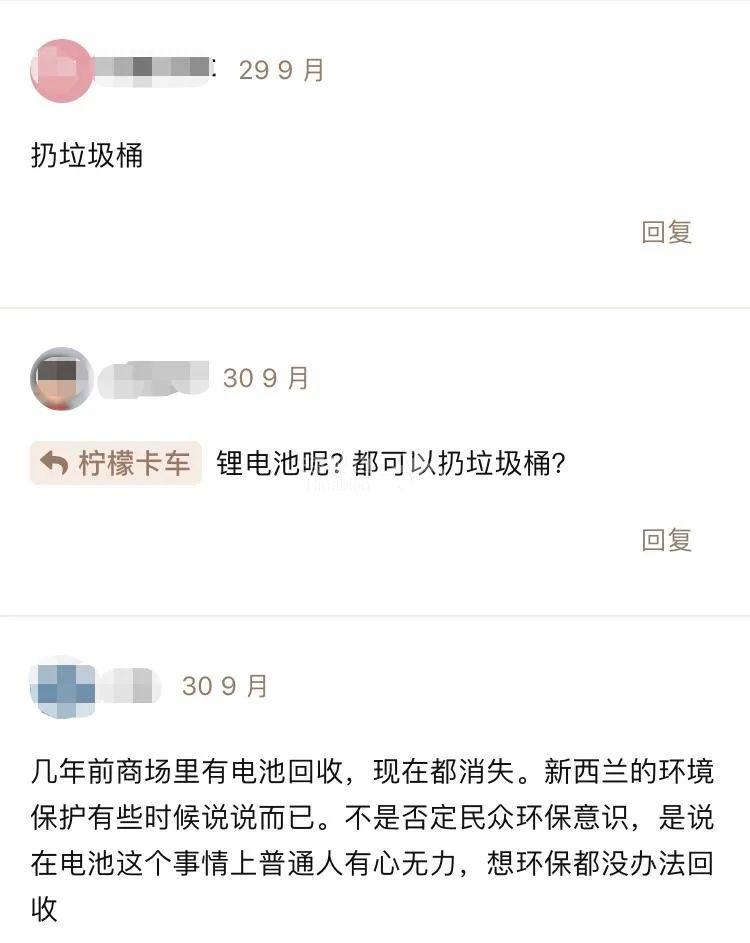The image size is (750, 943).
Task: Open the quoted user 柠檬卡车 tag
Action: 116,464
